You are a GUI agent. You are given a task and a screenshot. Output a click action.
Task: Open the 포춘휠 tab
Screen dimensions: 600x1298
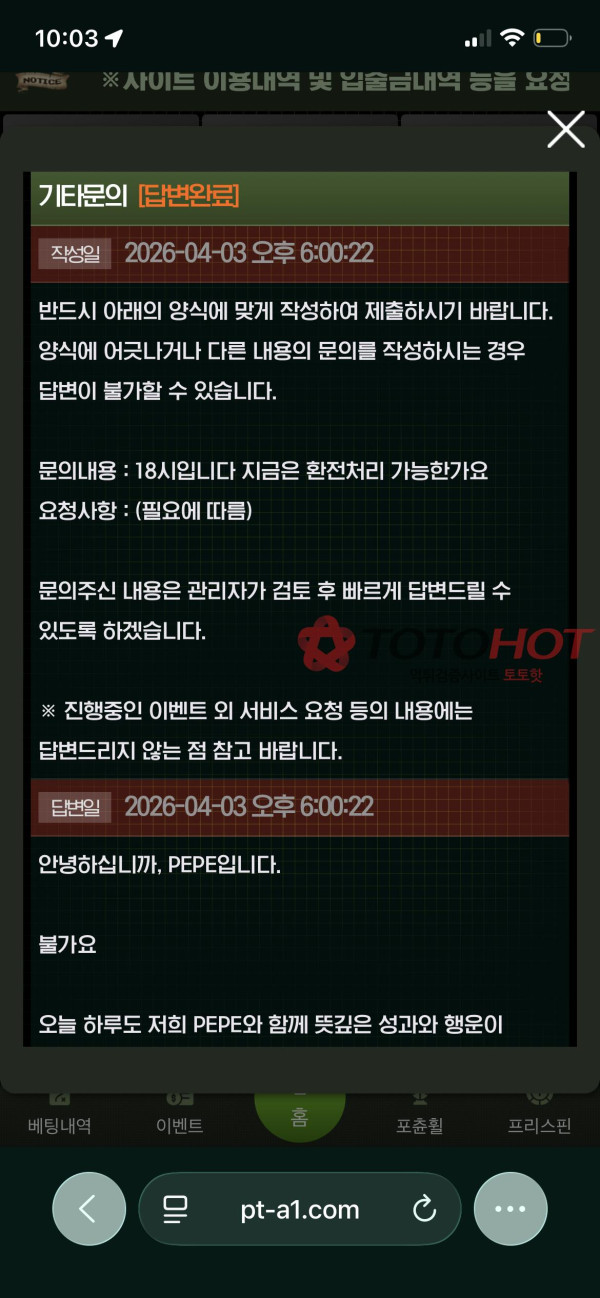tap(419, 1115)
